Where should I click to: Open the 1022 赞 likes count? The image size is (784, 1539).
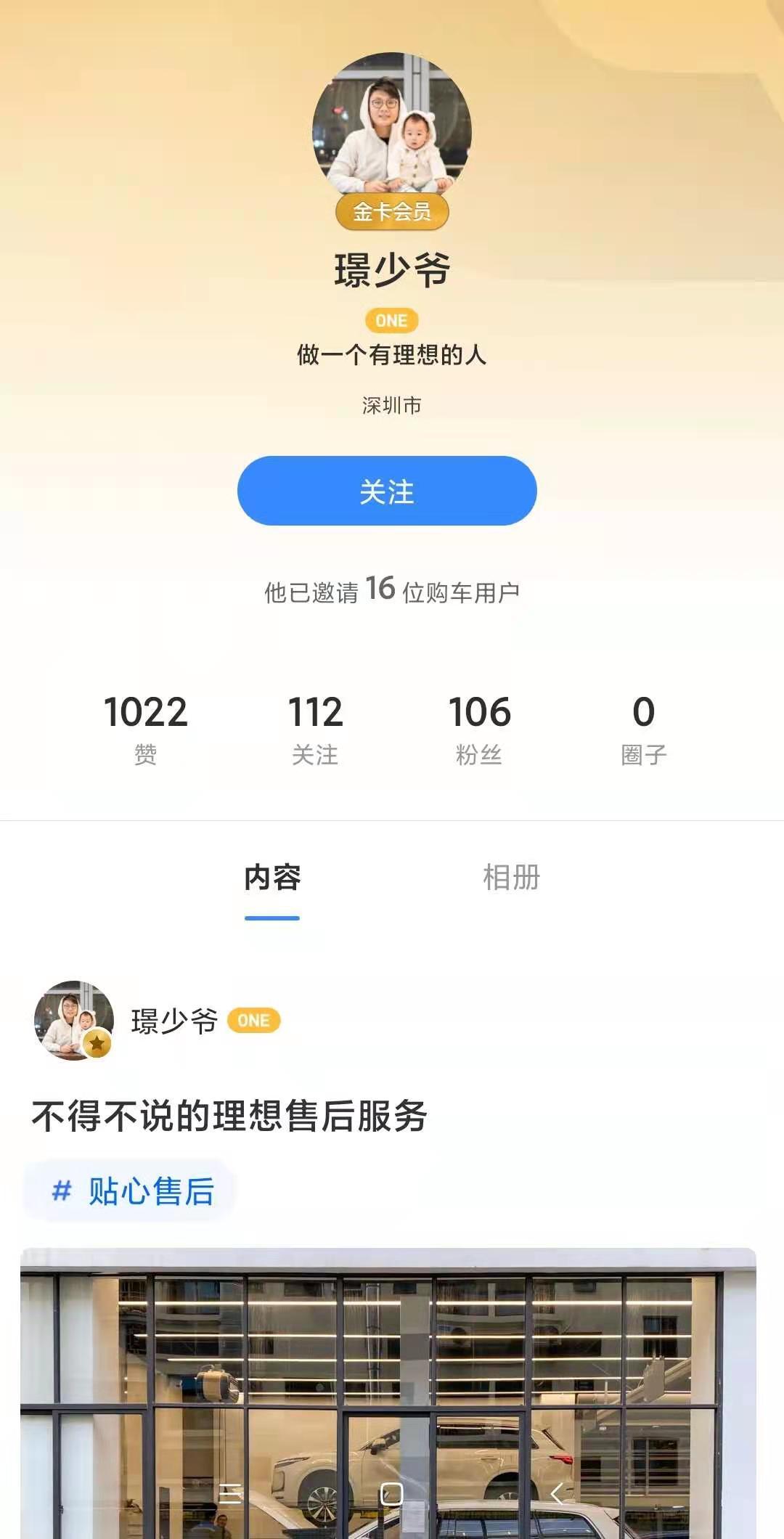click(x=145, y=728)
